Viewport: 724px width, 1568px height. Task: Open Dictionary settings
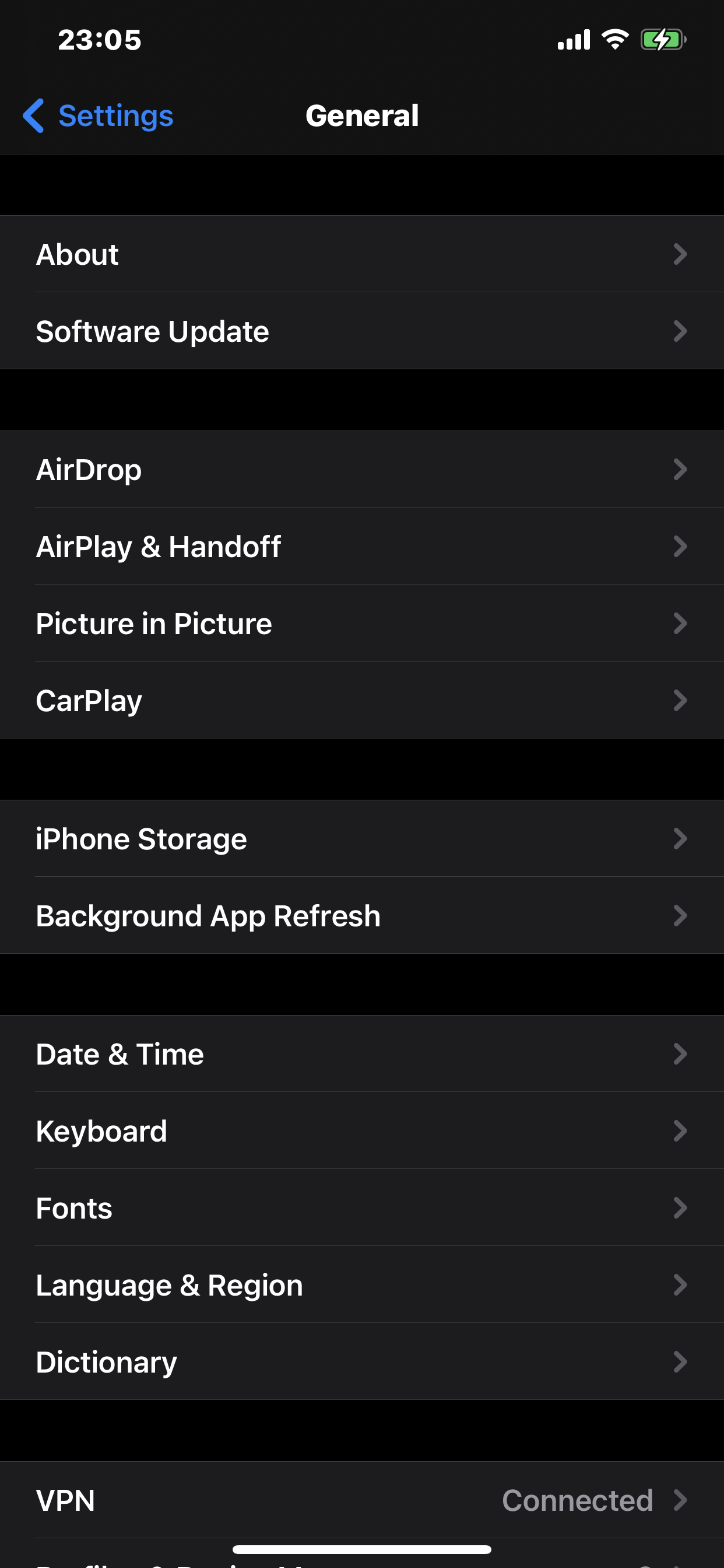click(362, 1362)
